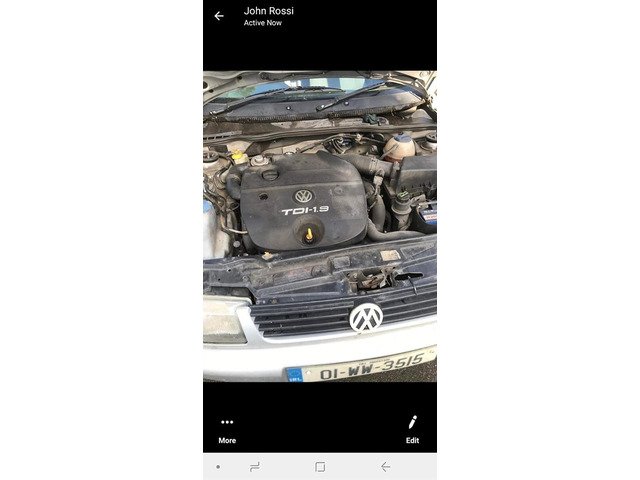Go back from John Rossi's photo
This screenshot has height=480, width=640.
(x=219, y=16)
